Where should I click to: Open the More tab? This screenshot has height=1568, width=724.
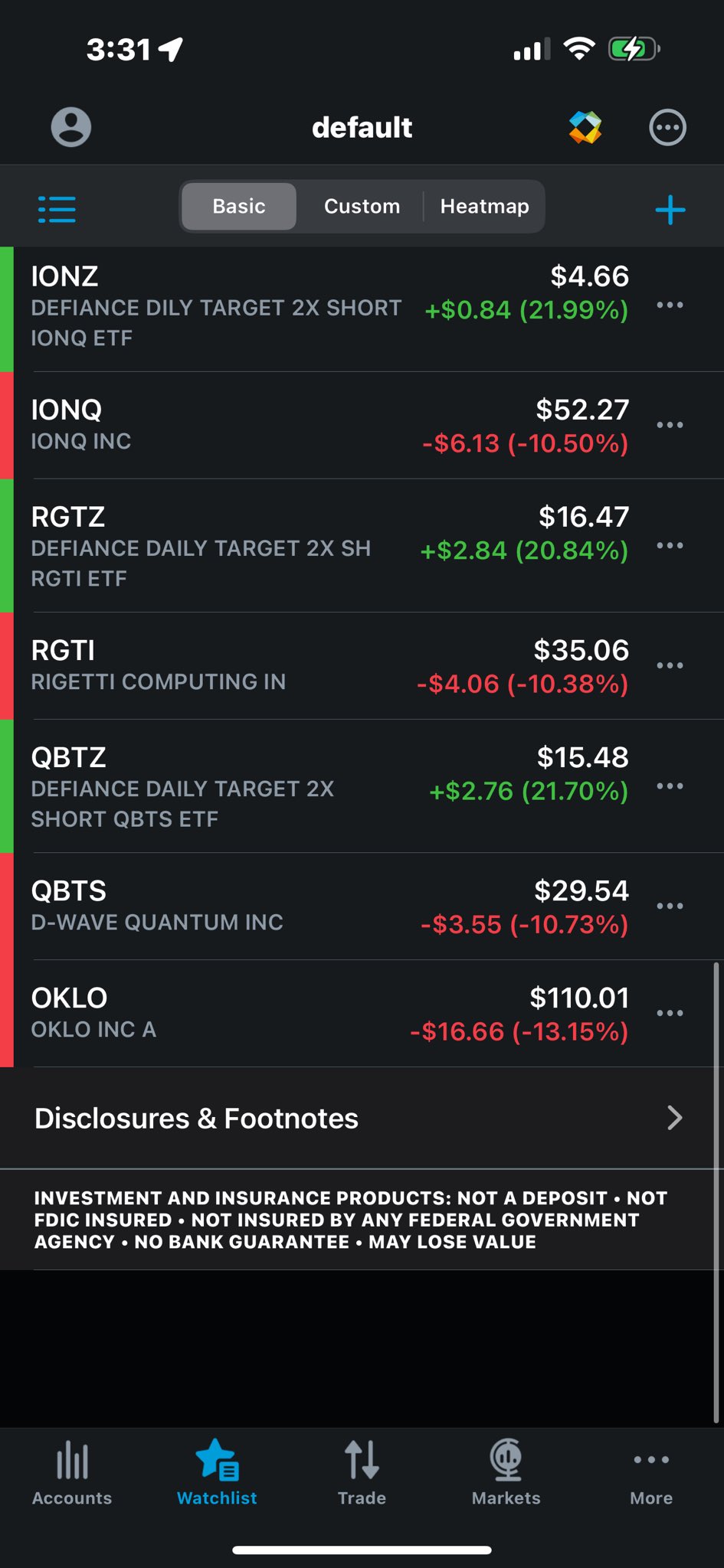pyautogui.click(x=651, y=1473)
